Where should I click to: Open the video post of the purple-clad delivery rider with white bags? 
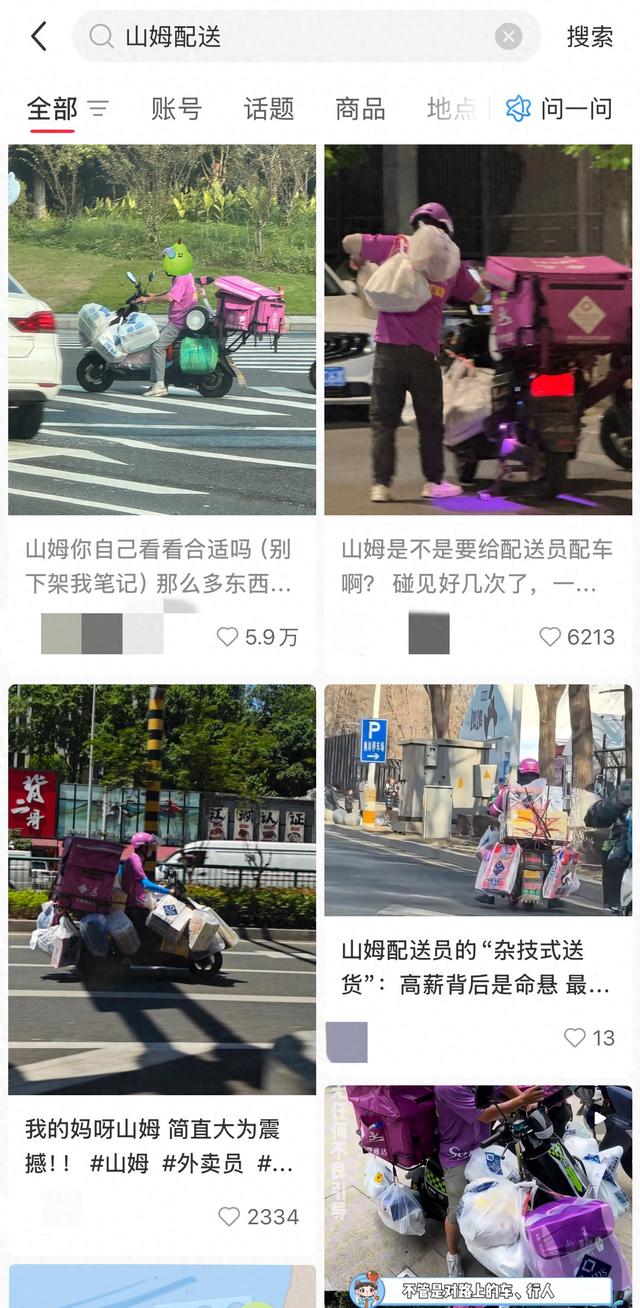tap(478, 1196)
